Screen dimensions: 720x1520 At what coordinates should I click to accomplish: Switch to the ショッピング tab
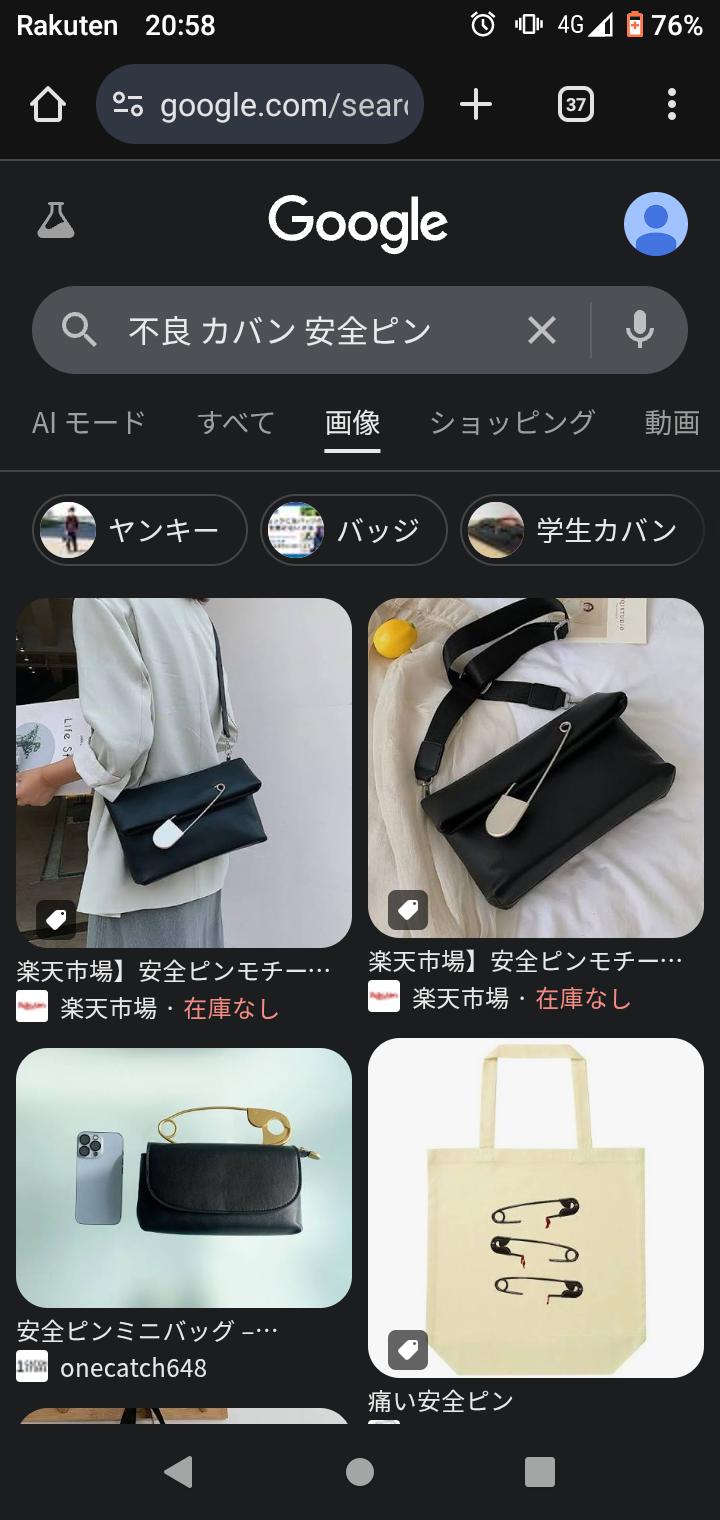(512, 422)
